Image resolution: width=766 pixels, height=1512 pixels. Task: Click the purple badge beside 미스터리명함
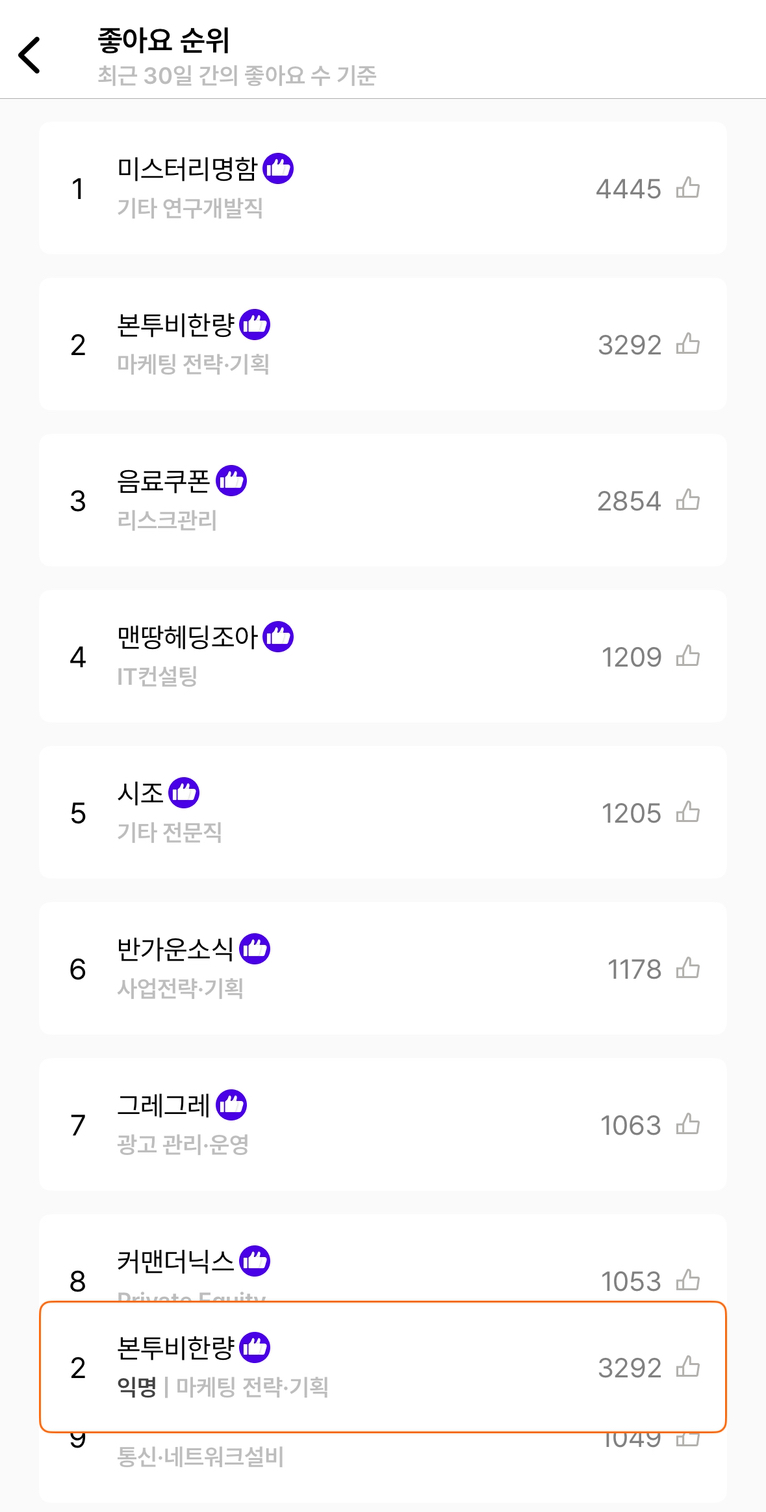pos(276,168)
